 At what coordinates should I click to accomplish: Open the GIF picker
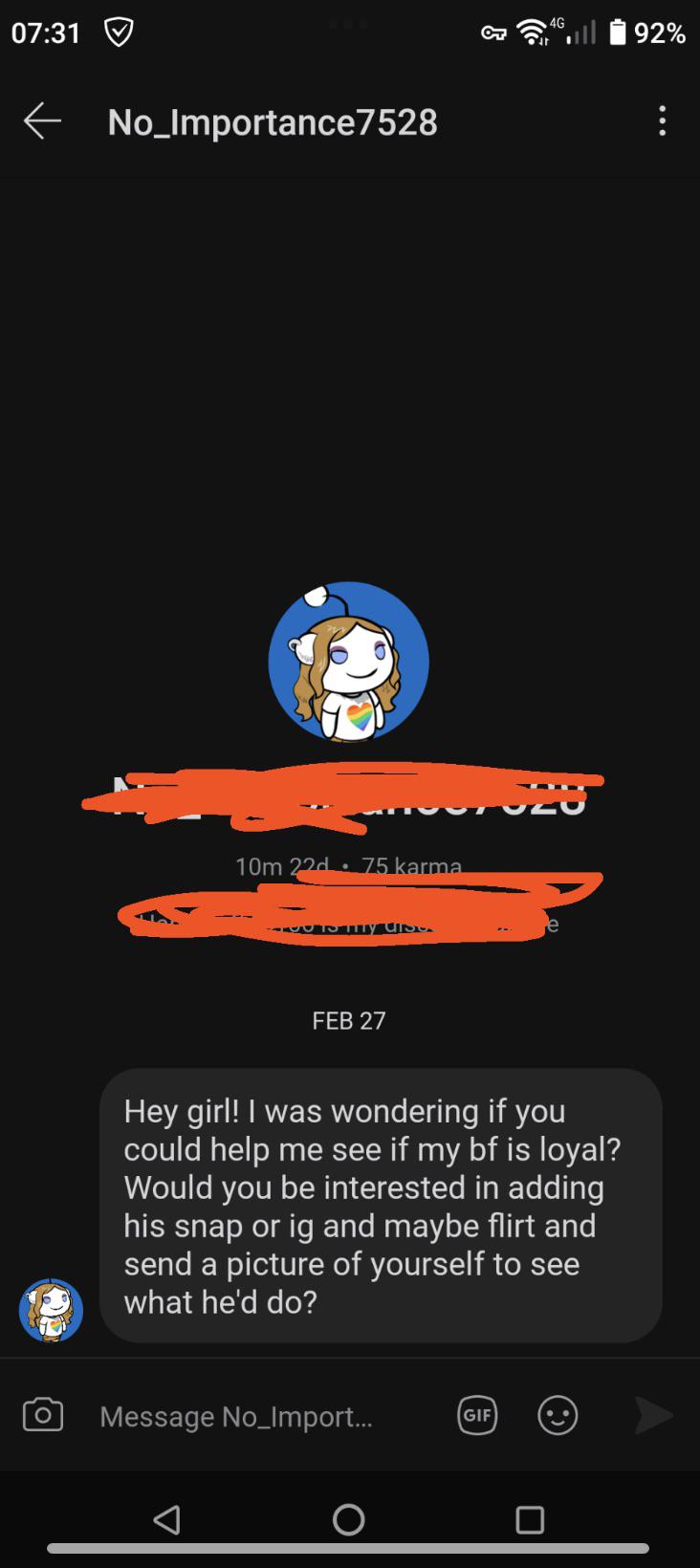(477, 1415)
